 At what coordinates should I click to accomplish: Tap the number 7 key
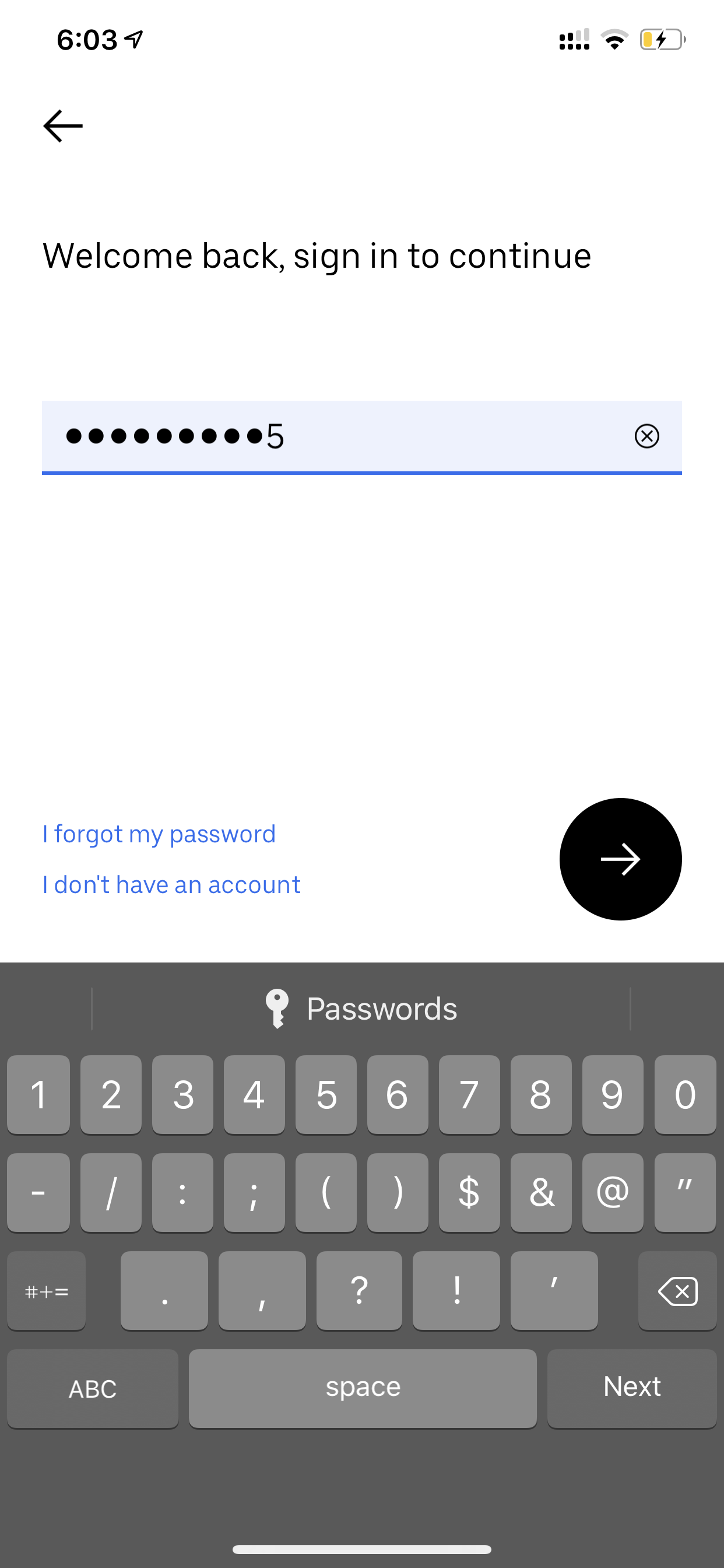(469, 1094)
